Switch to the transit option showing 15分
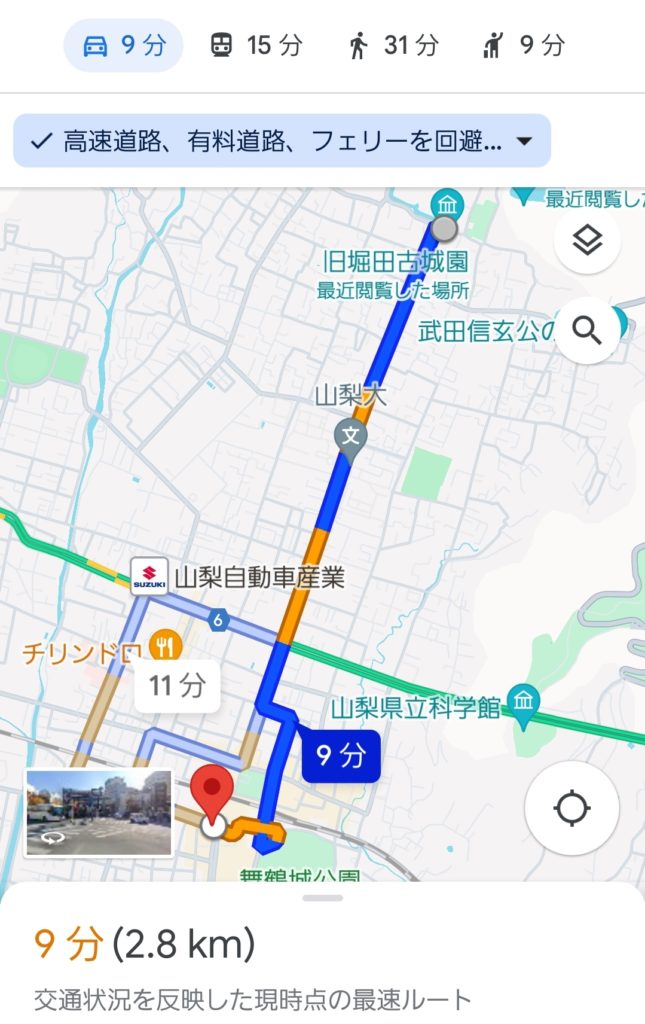 tap(255, 46)
